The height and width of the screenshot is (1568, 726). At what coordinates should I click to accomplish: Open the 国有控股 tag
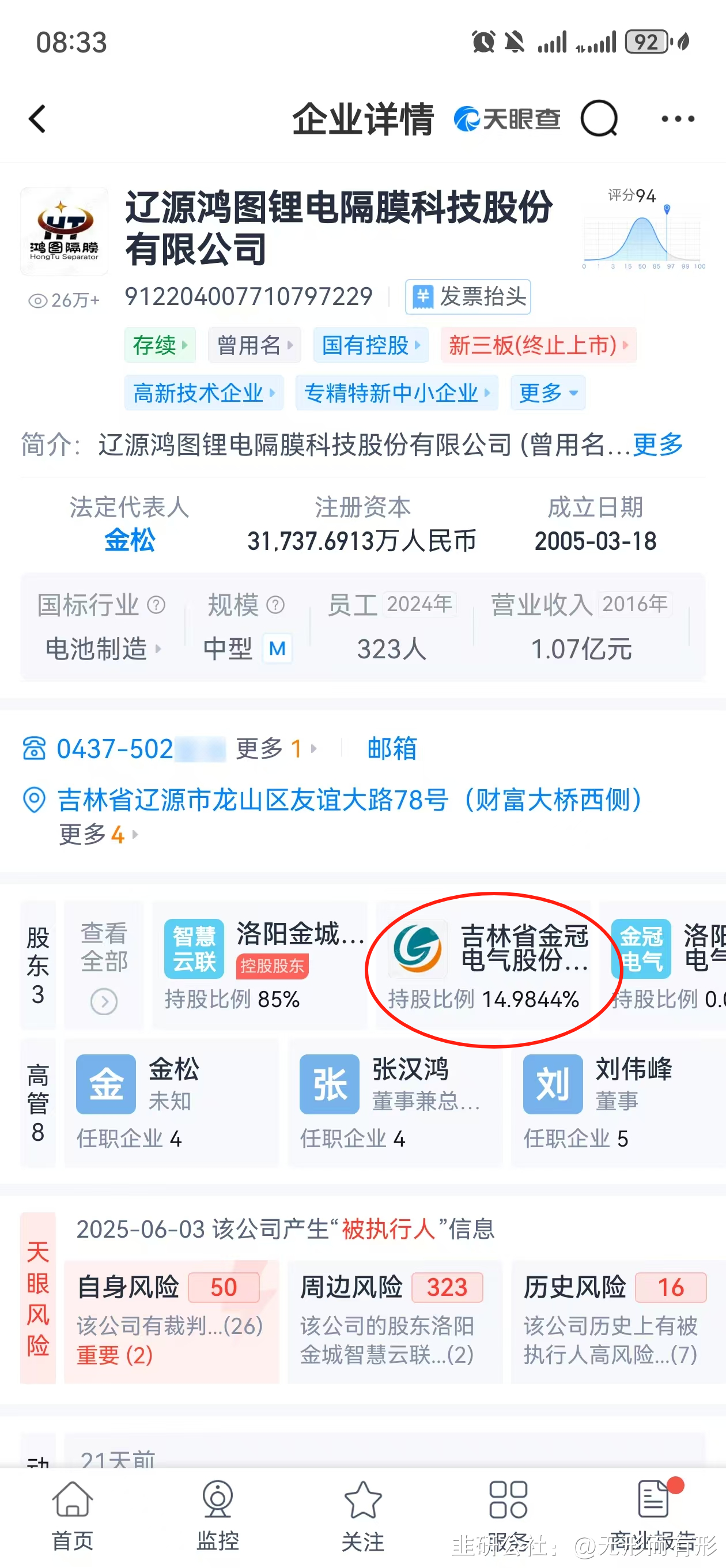pyautogui.click(x=370, y=345)
